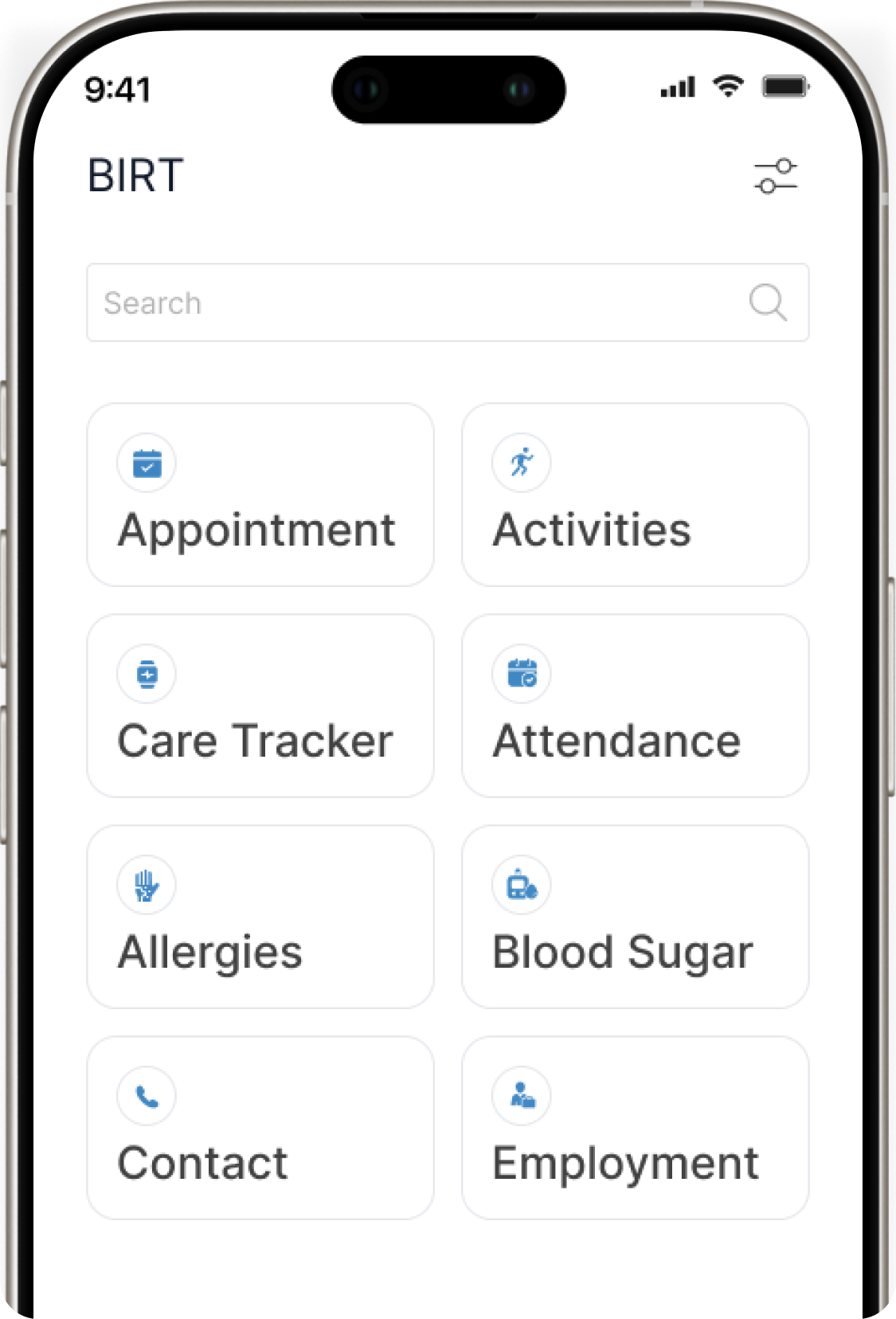The width and height of the screenshot is (896, 1319).
Task: View the Allergies card
Action: [260, 917]
